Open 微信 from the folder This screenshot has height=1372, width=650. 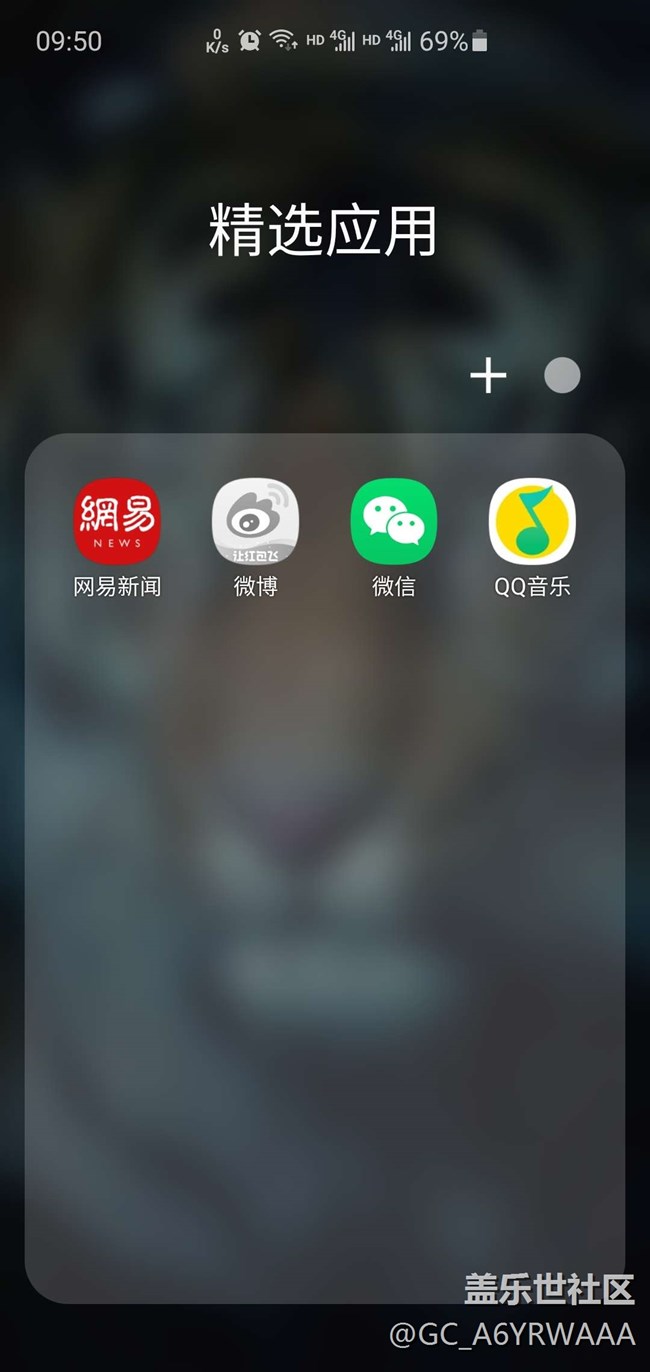tap(393, 521)
